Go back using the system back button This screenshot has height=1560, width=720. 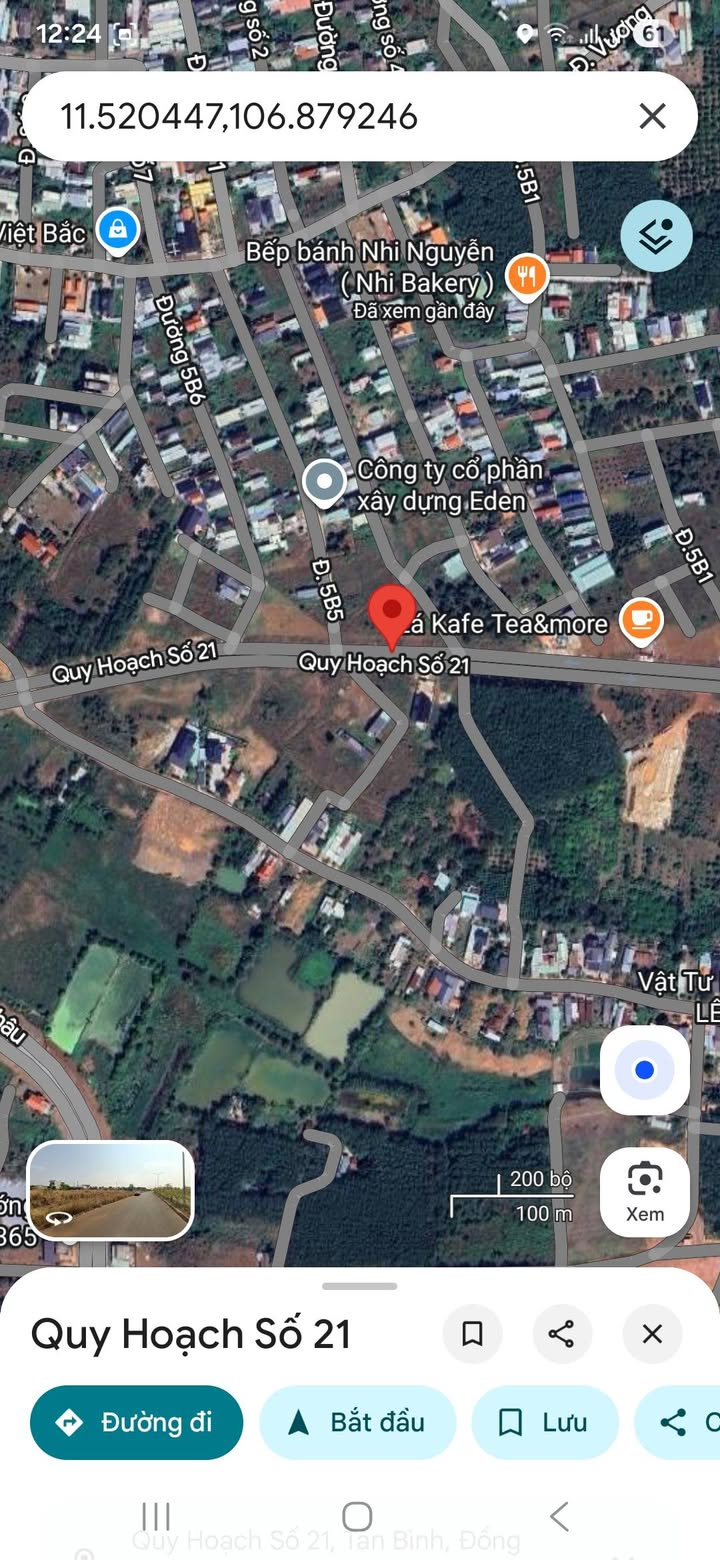click(x=559, y=1516)
